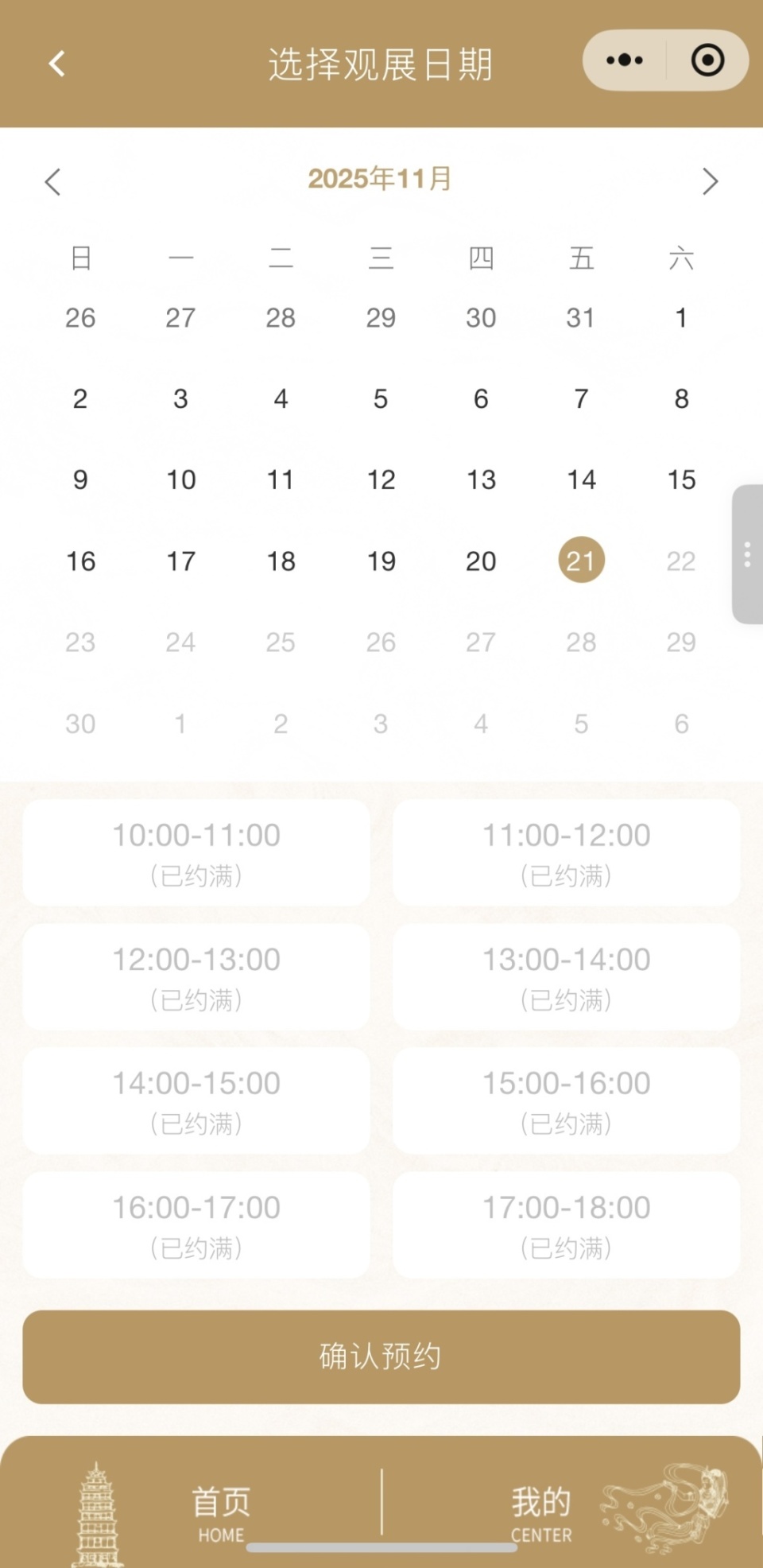Go back using the left arrow
Image resolution: width=763 pixels, height=1568 pixels.
56,63
